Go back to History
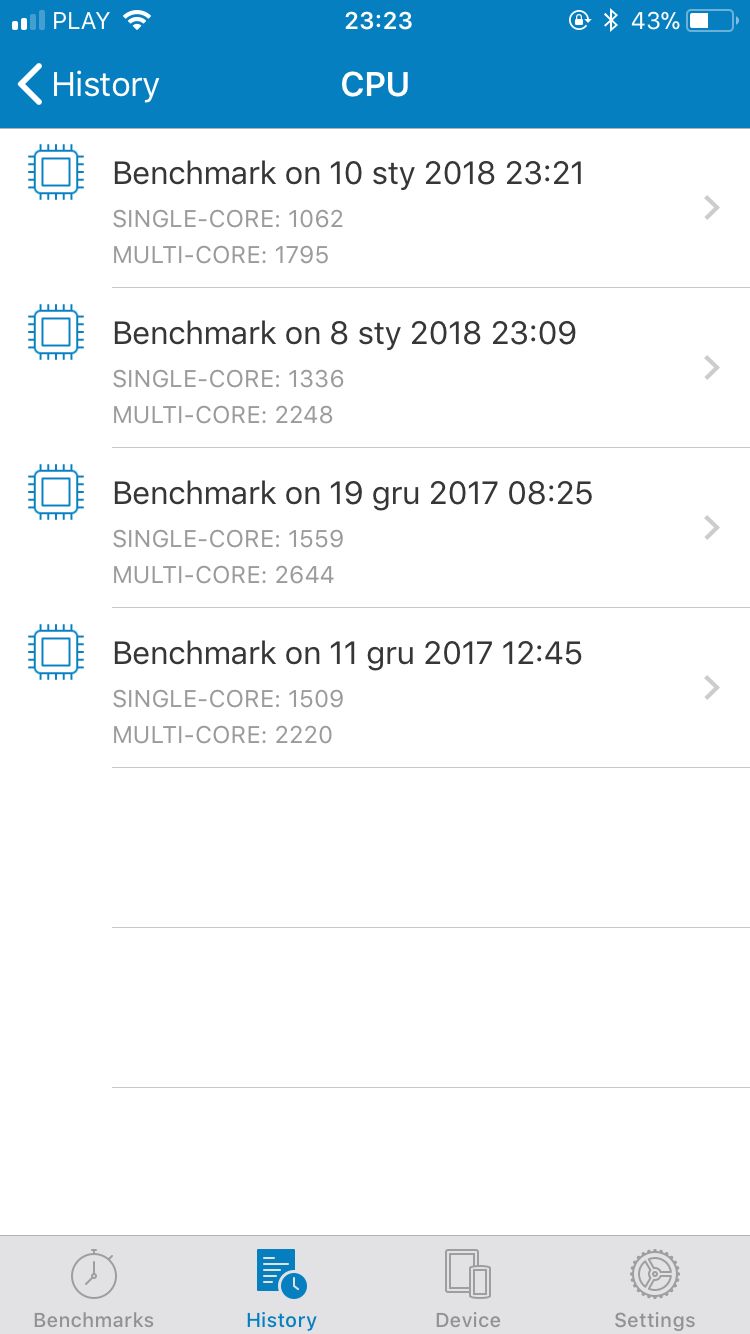The image size is (750, 1334). tap(88, 85)
